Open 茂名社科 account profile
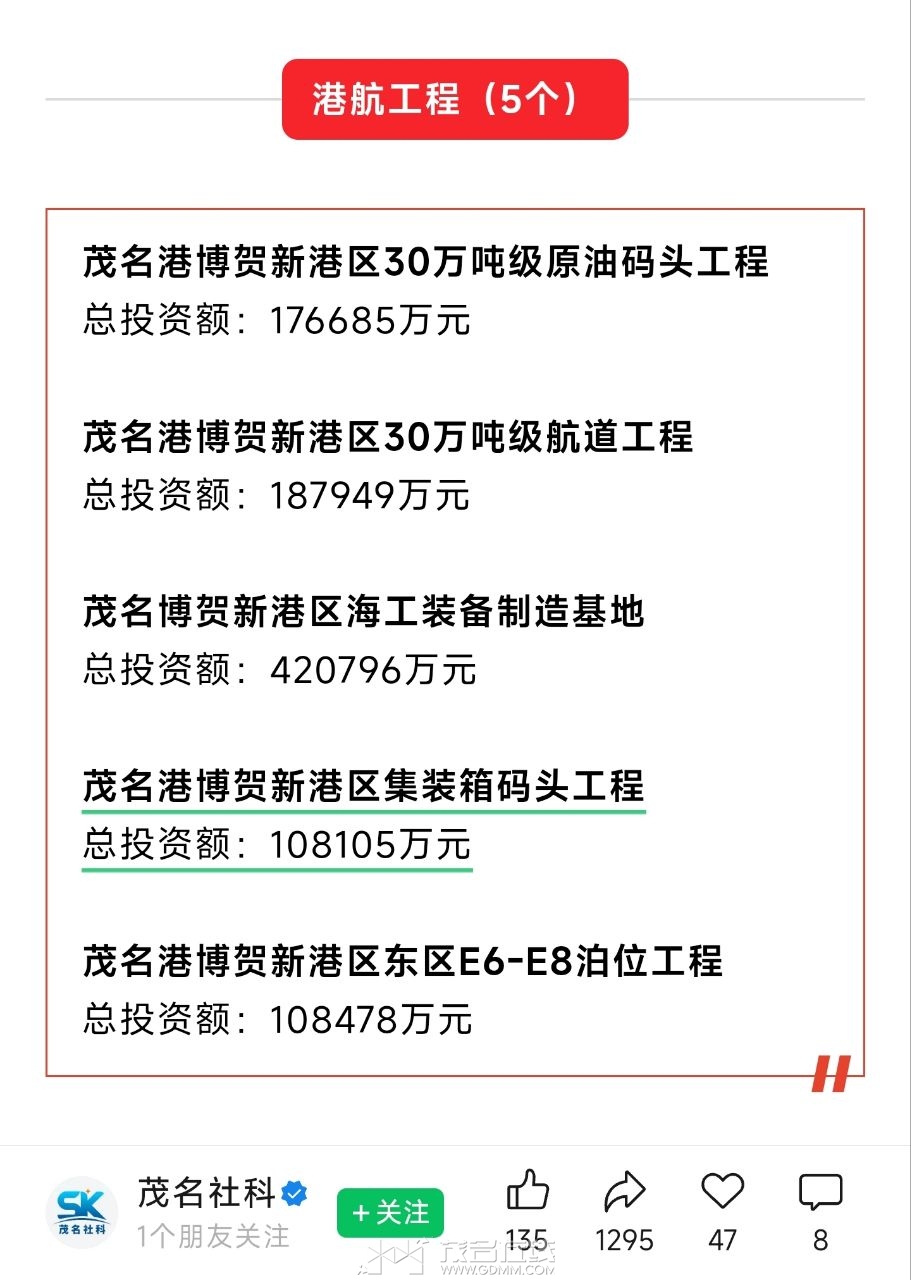The image size is (911, 1280). [82, 1212]
